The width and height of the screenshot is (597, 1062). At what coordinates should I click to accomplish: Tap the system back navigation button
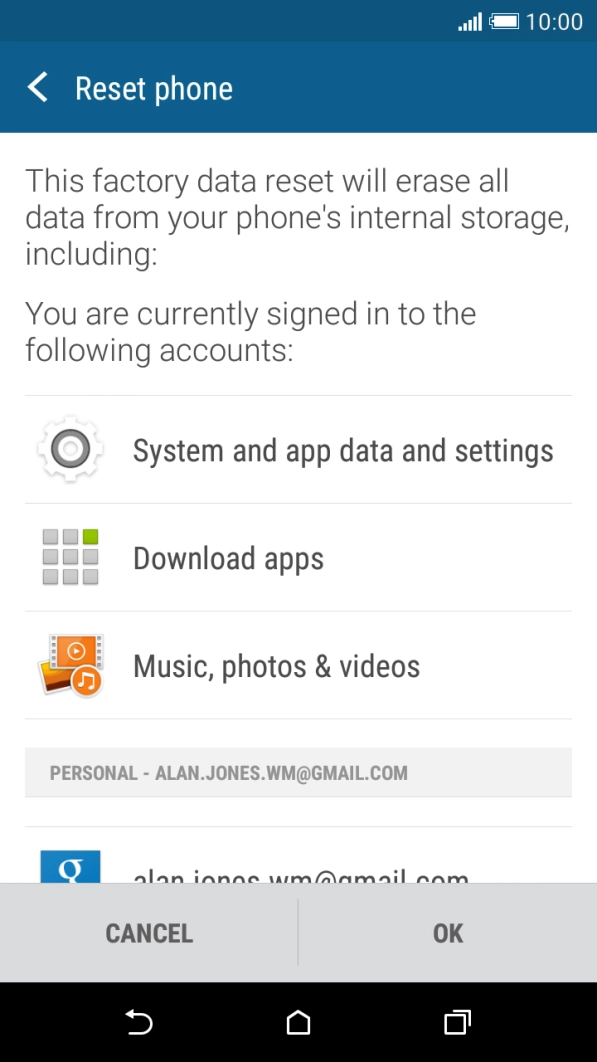pyautogui.click(x=139, y=1022)
